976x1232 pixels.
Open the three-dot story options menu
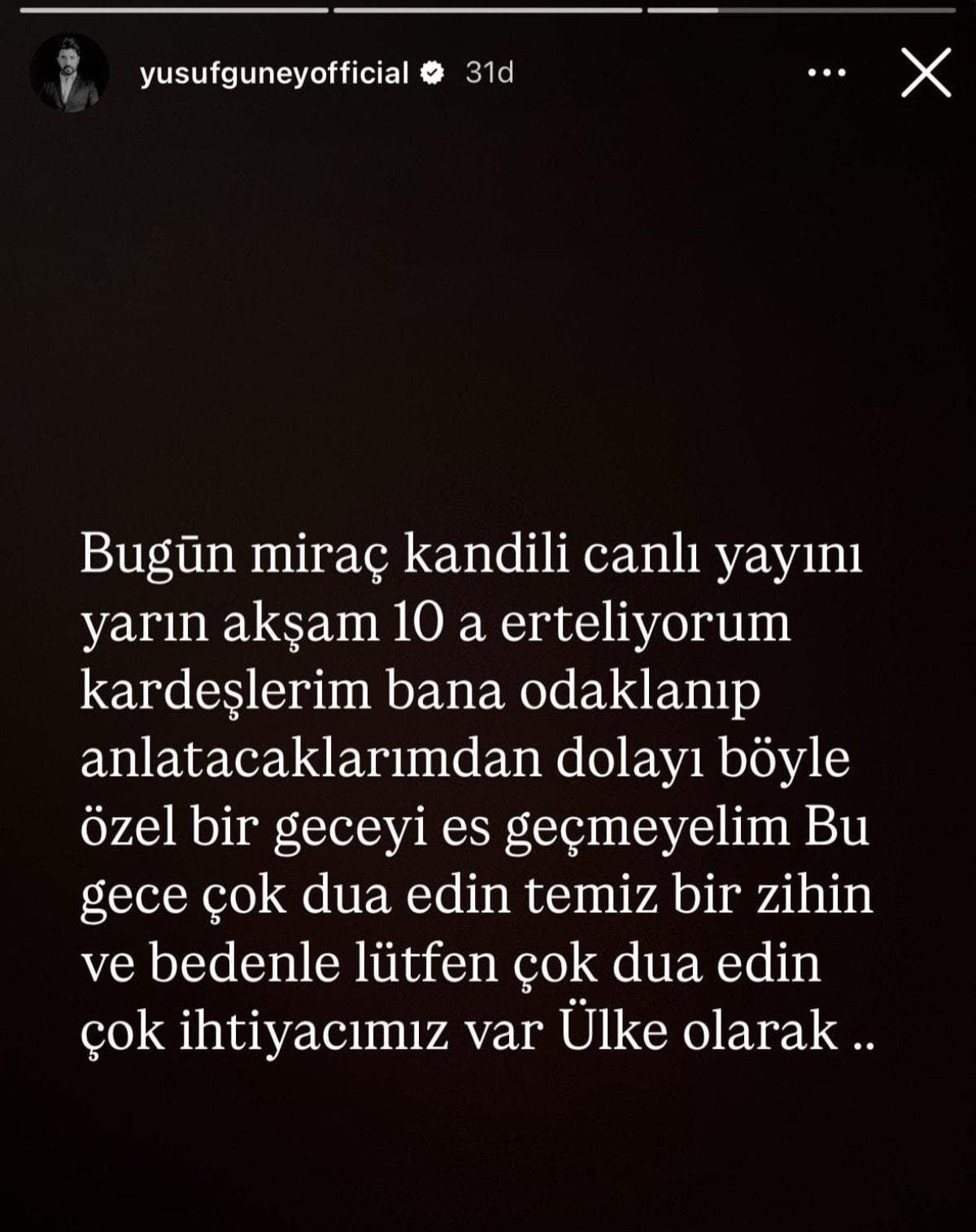[x=826, y=73]
